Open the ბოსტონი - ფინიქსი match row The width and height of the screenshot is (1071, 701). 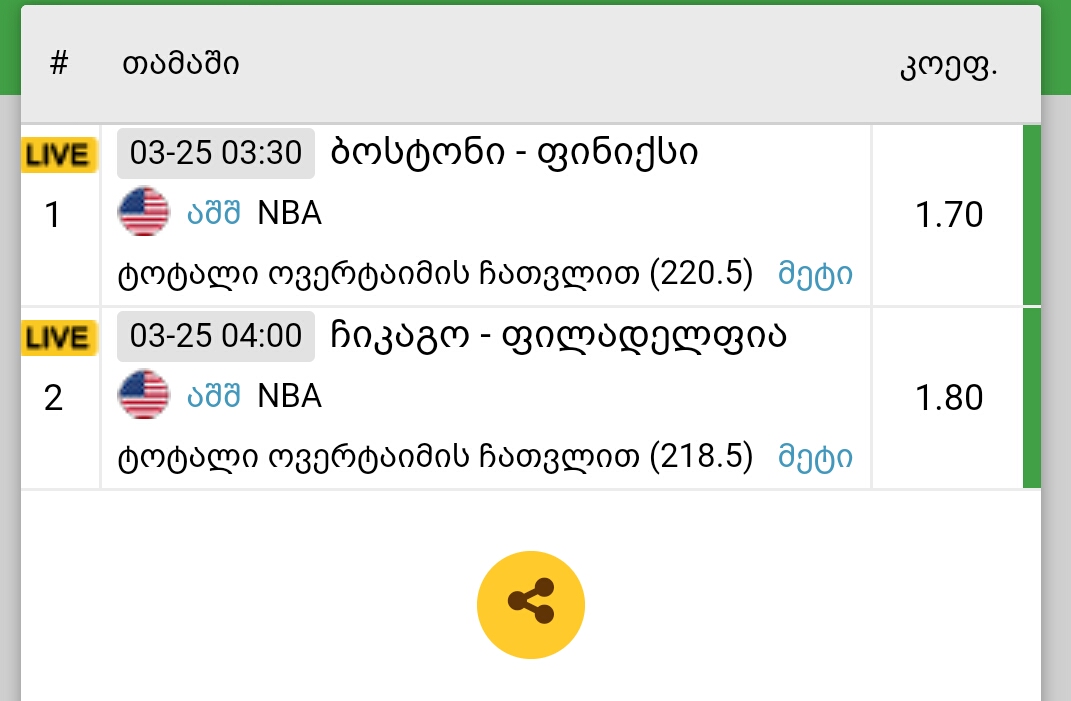514,154
